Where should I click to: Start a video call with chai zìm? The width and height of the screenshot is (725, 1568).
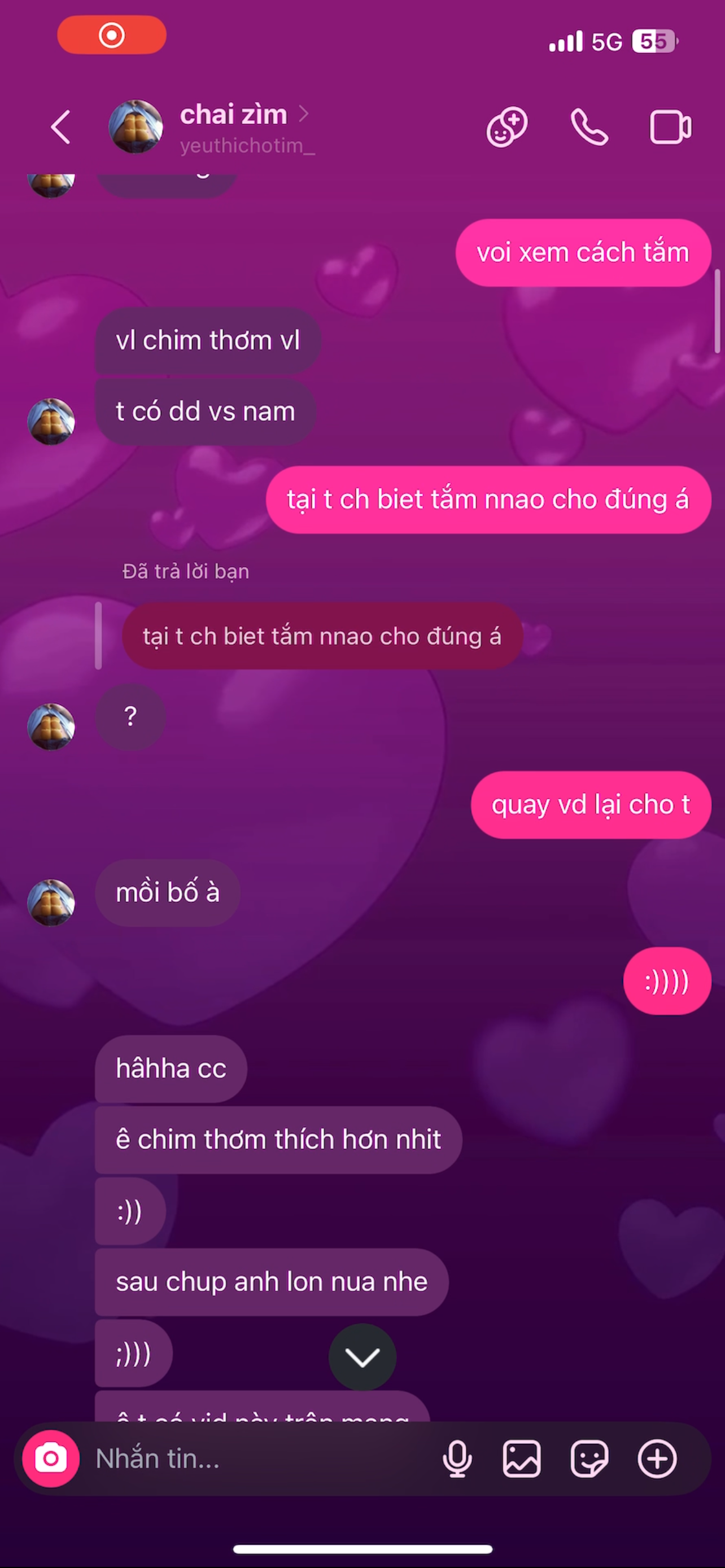670,127
